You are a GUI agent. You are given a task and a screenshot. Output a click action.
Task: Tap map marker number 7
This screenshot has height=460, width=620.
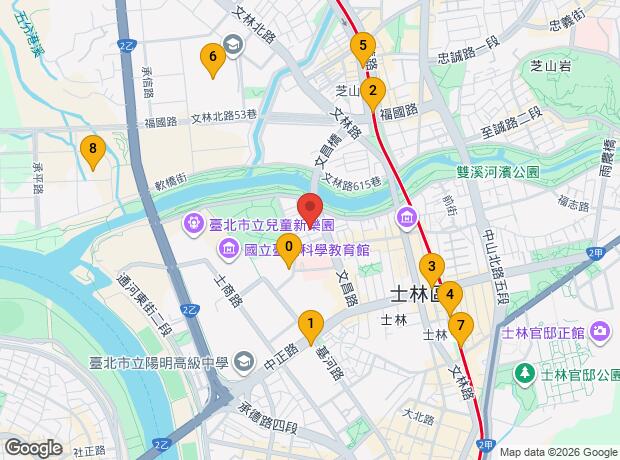pos(461,329)
